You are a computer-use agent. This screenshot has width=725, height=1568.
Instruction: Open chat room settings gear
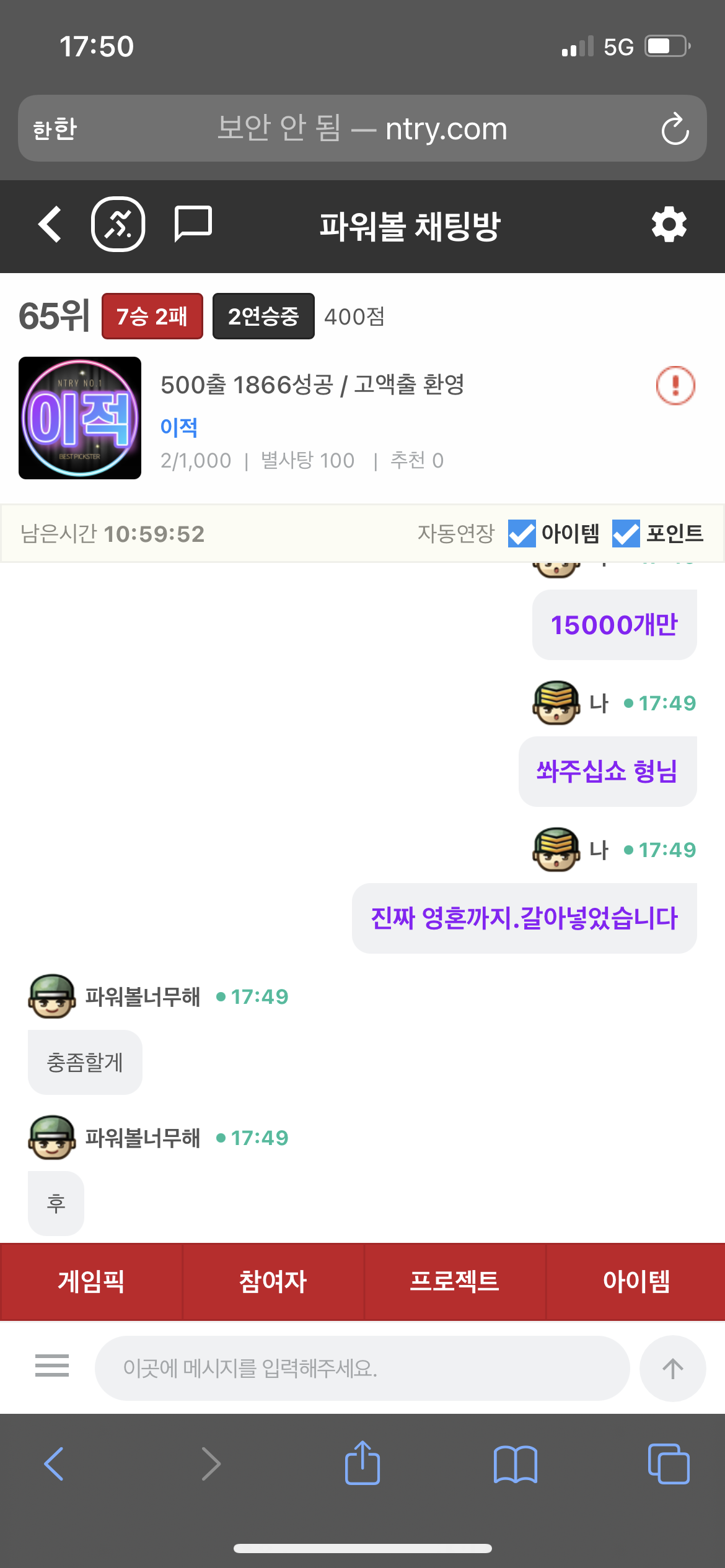pos(669,225)
